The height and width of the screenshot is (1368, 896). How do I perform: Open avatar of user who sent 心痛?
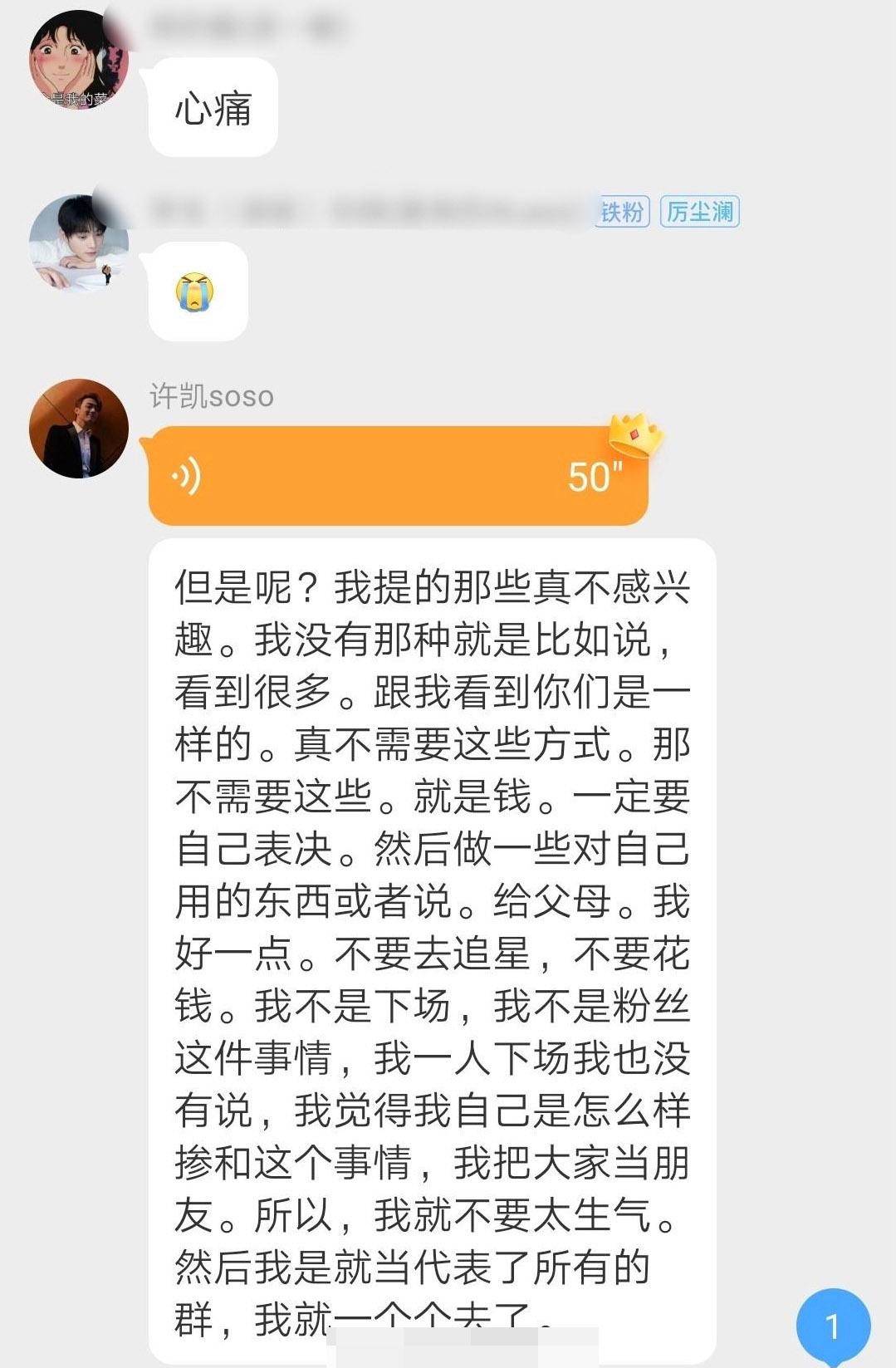pos(79,60)
